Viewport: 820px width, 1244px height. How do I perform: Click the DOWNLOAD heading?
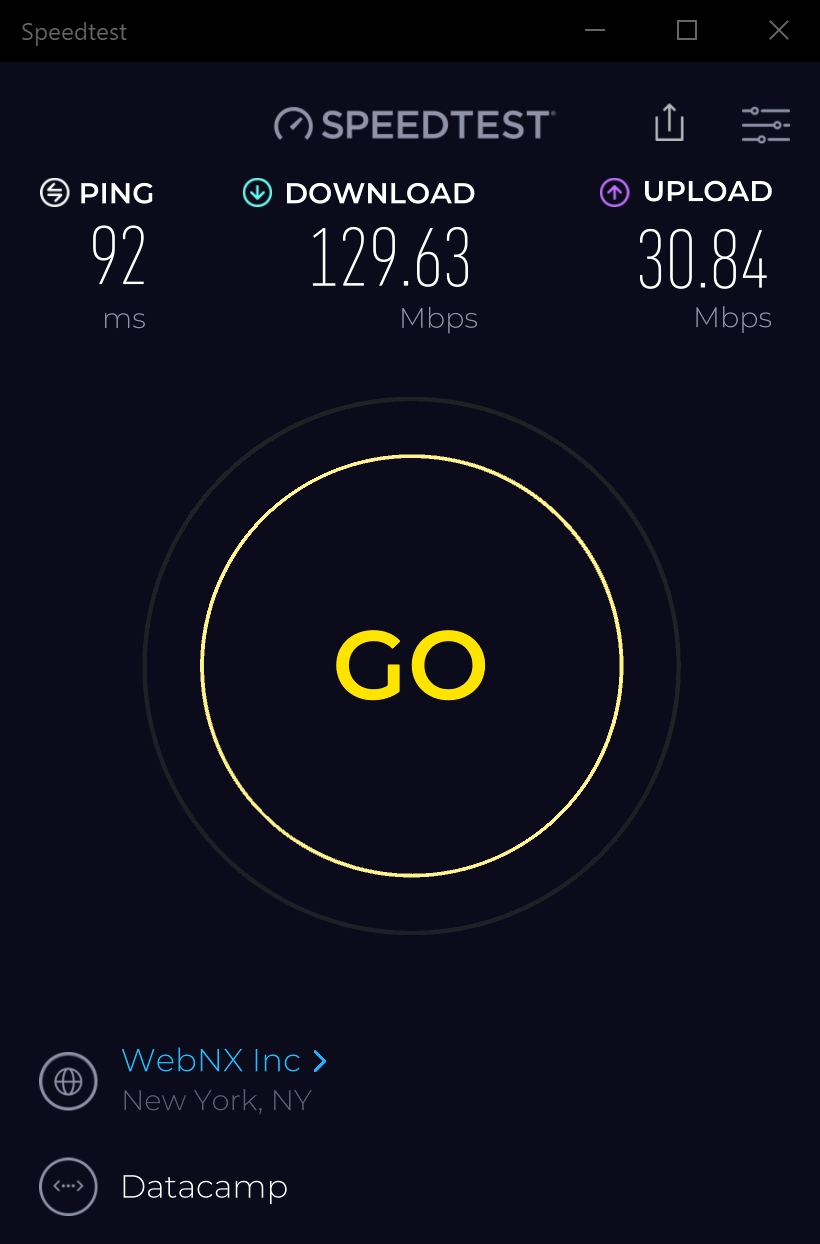tap(381, 192)
